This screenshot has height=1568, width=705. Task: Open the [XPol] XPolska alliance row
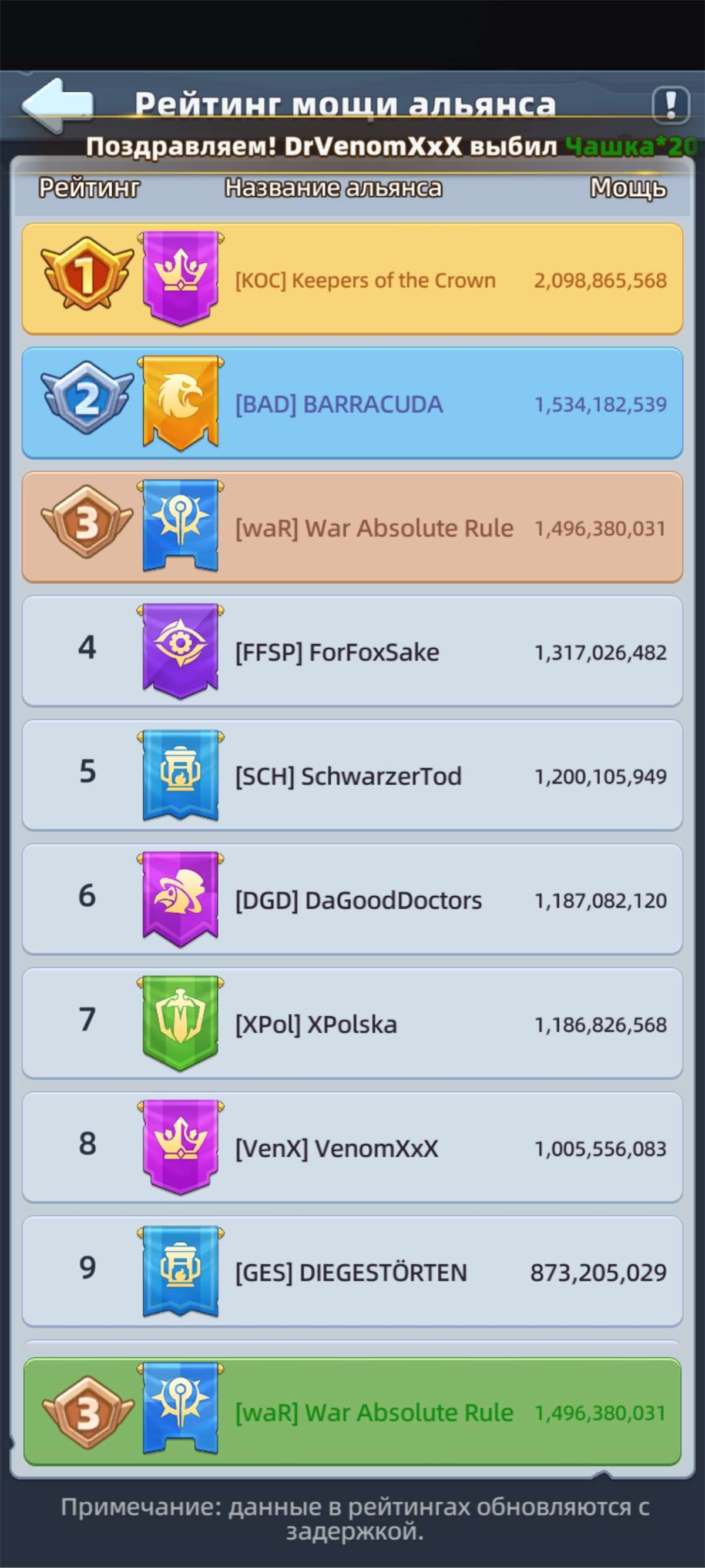tap(352, 1024)
